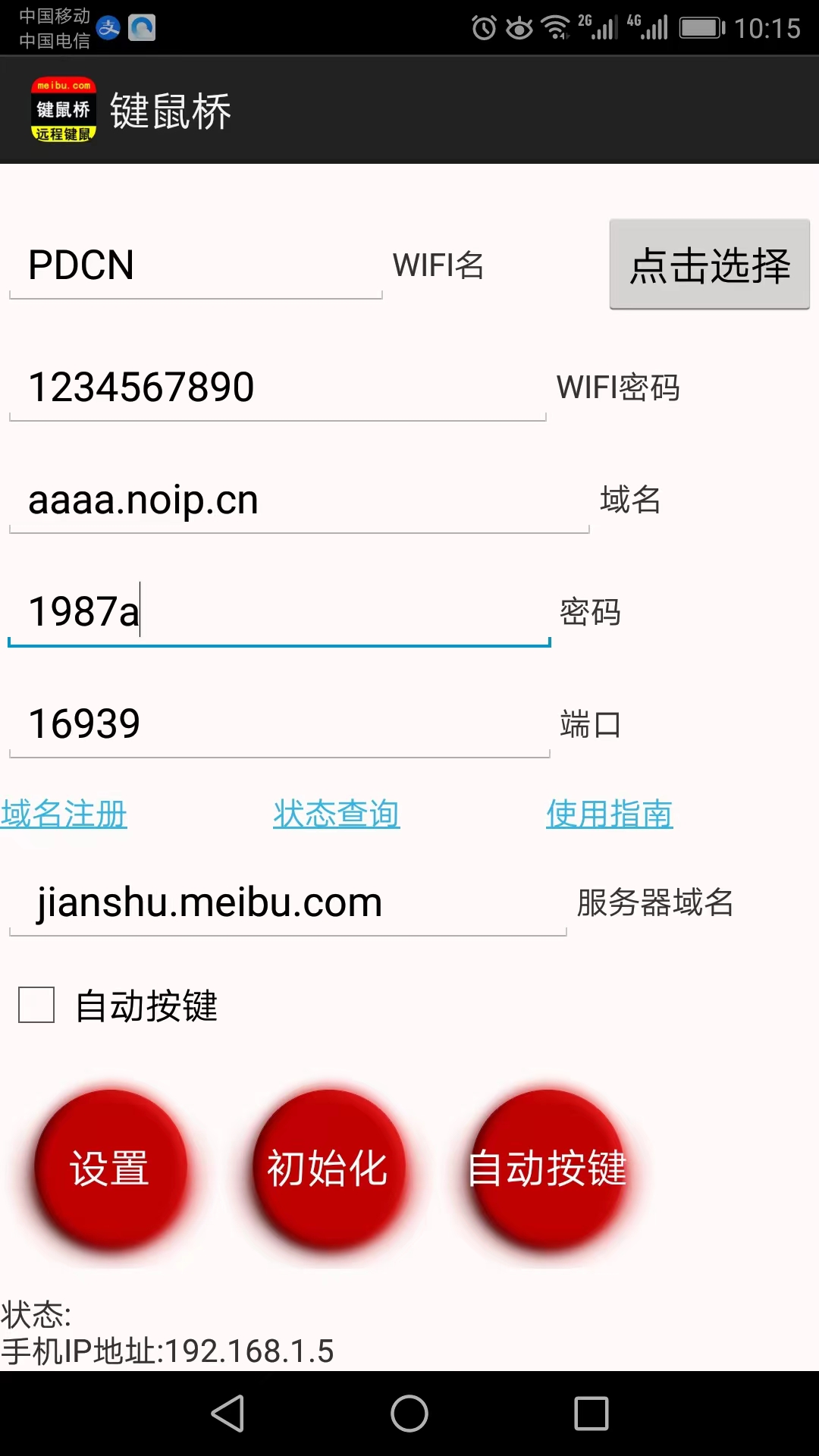Tap the 密码 field showing 1987a
The height and width of the screenshot is (1456, 819).
278,612
